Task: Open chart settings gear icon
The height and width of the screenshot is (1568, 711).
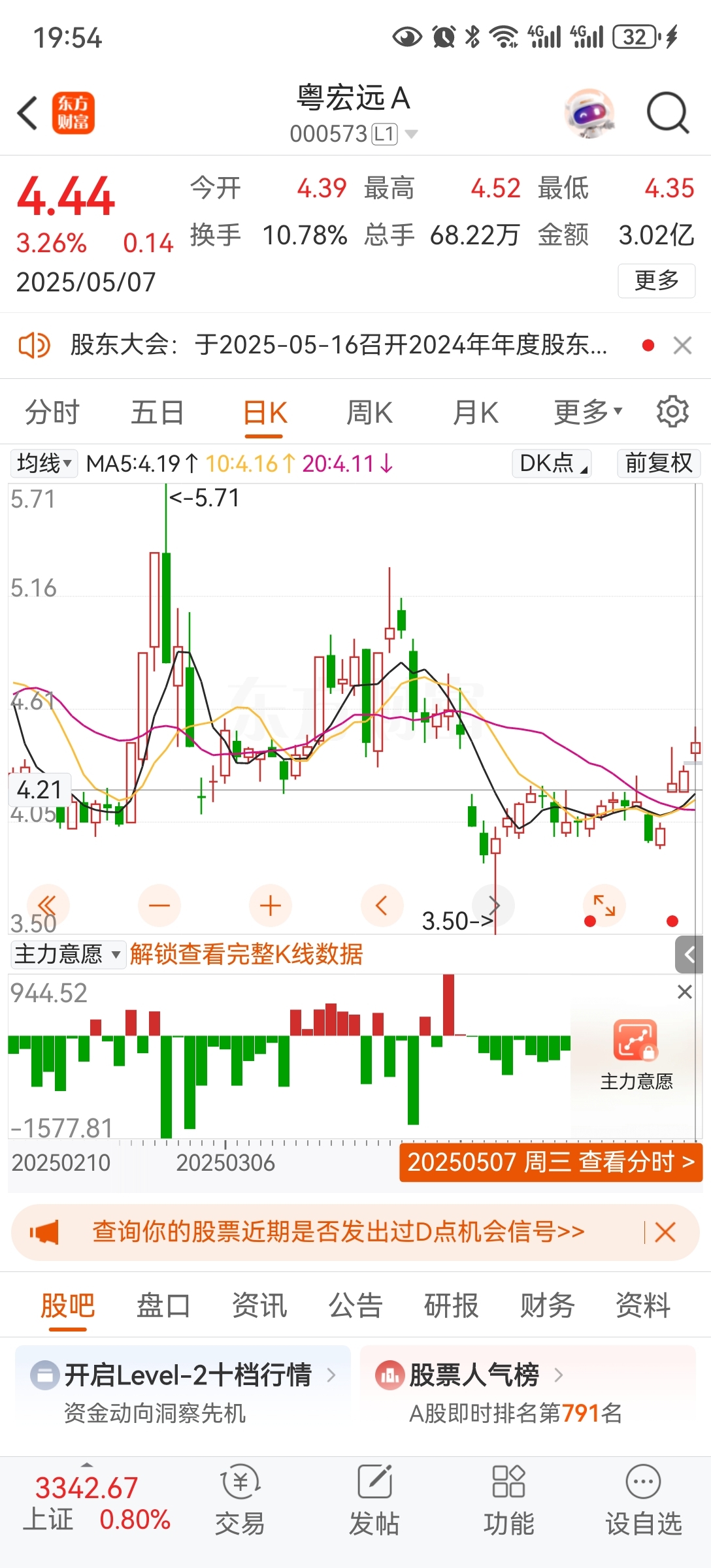Action: (x=672, y=412)
